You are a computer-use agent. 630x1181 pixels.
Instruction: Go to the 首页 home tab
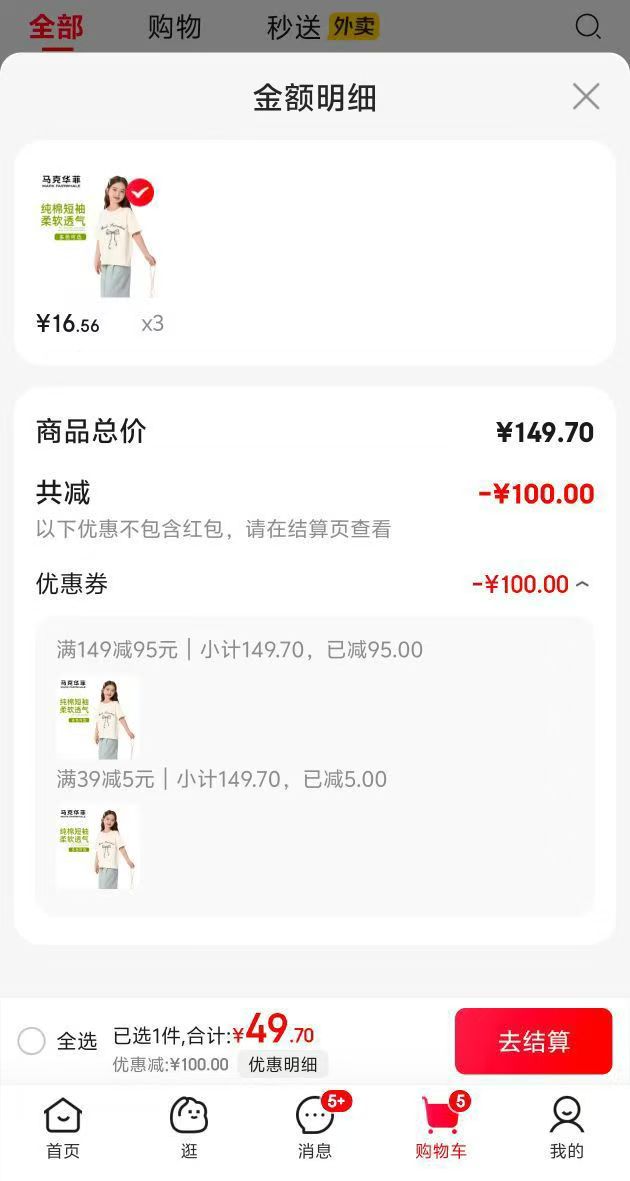tap(62, 1128)
